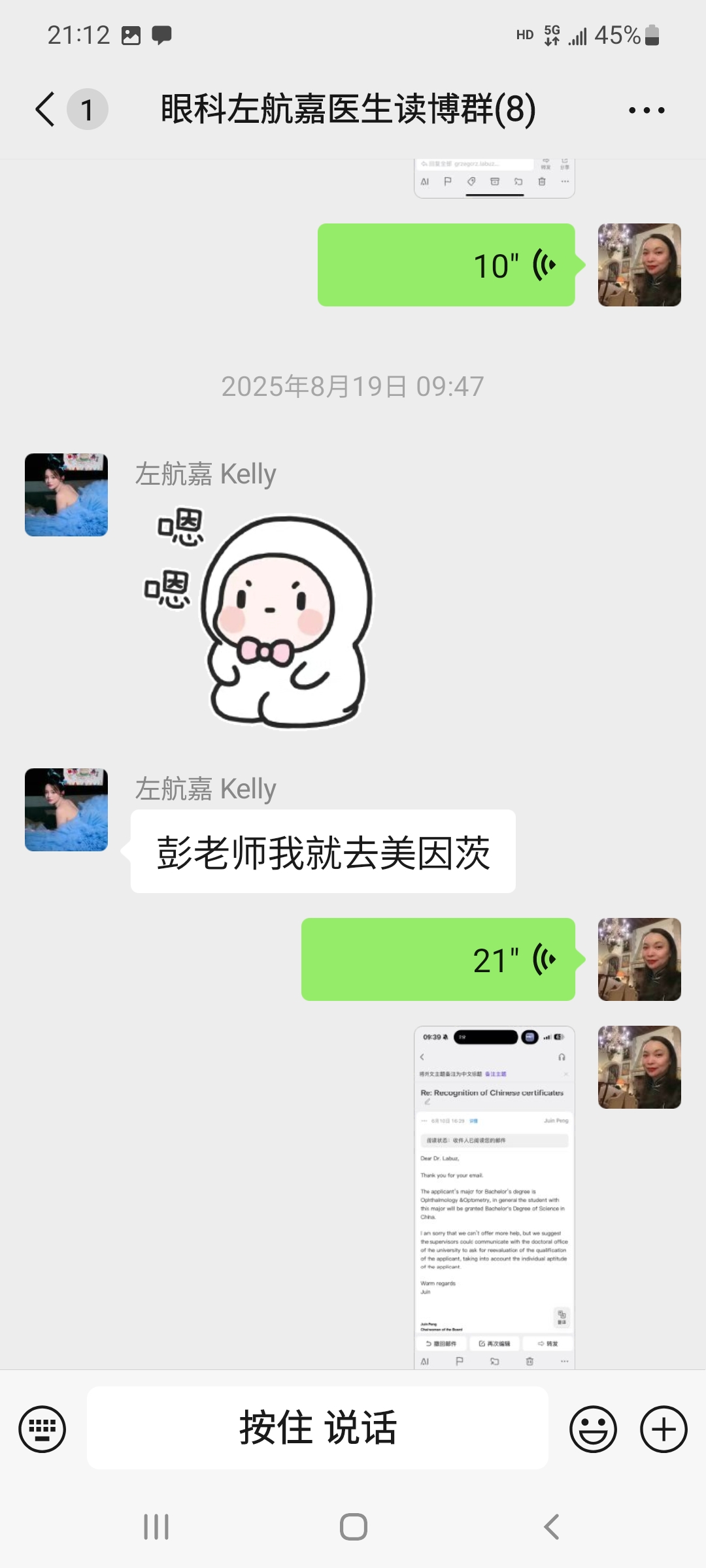
Task: Open the emoji sticker panel
Action: [x=594, y=1429]
